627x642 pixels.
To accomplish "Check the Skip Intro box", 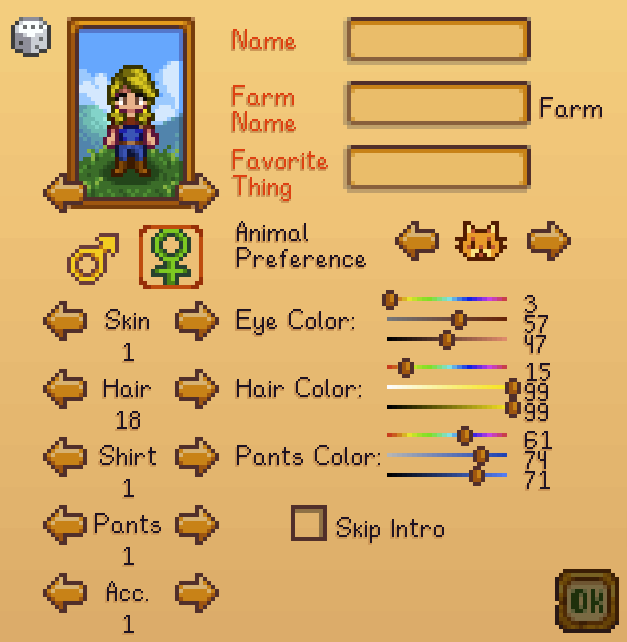I will click(309, 524).
